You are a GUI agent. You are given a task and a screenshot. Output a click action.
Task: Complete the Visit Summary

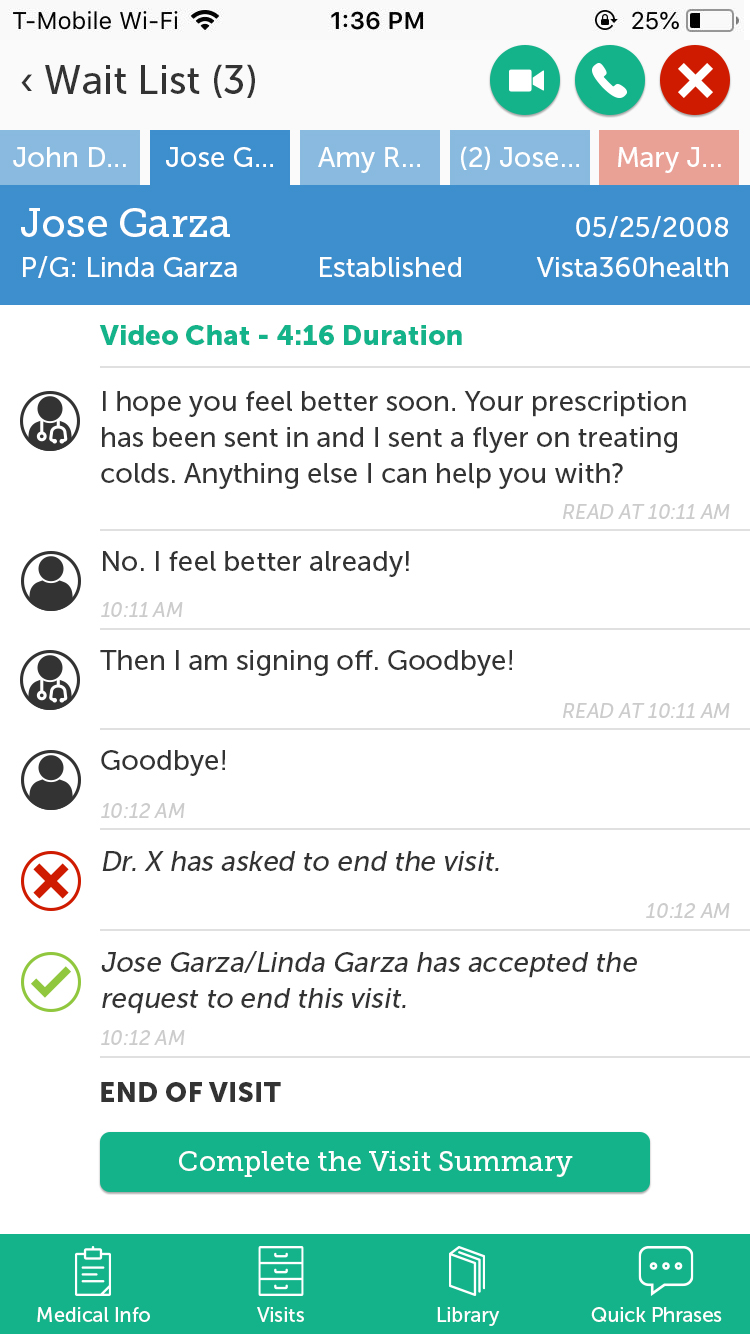[375, 1162]
